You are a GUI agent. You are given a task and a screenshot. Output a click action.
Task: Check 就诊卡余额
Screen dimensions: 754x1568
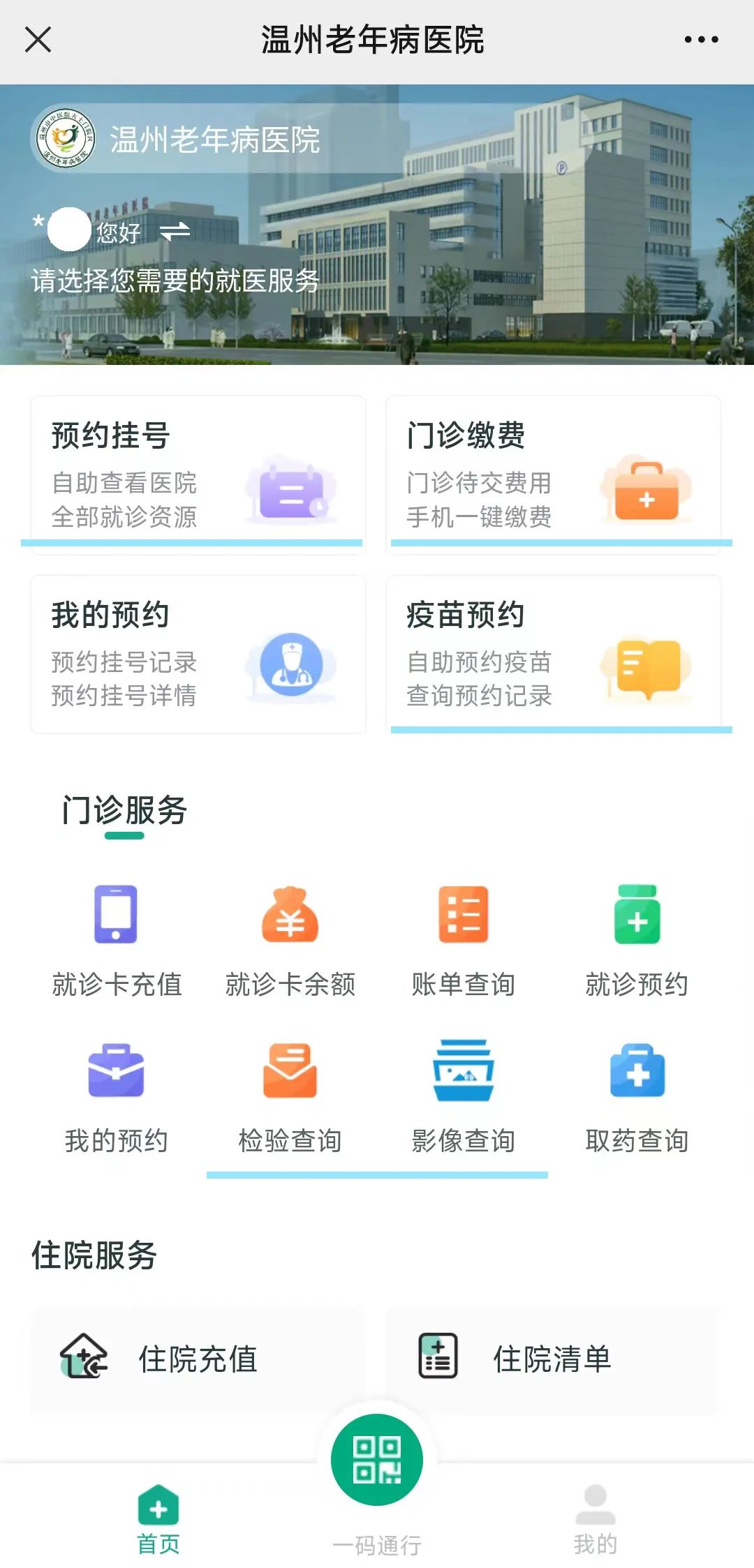[x=290, y=940]
